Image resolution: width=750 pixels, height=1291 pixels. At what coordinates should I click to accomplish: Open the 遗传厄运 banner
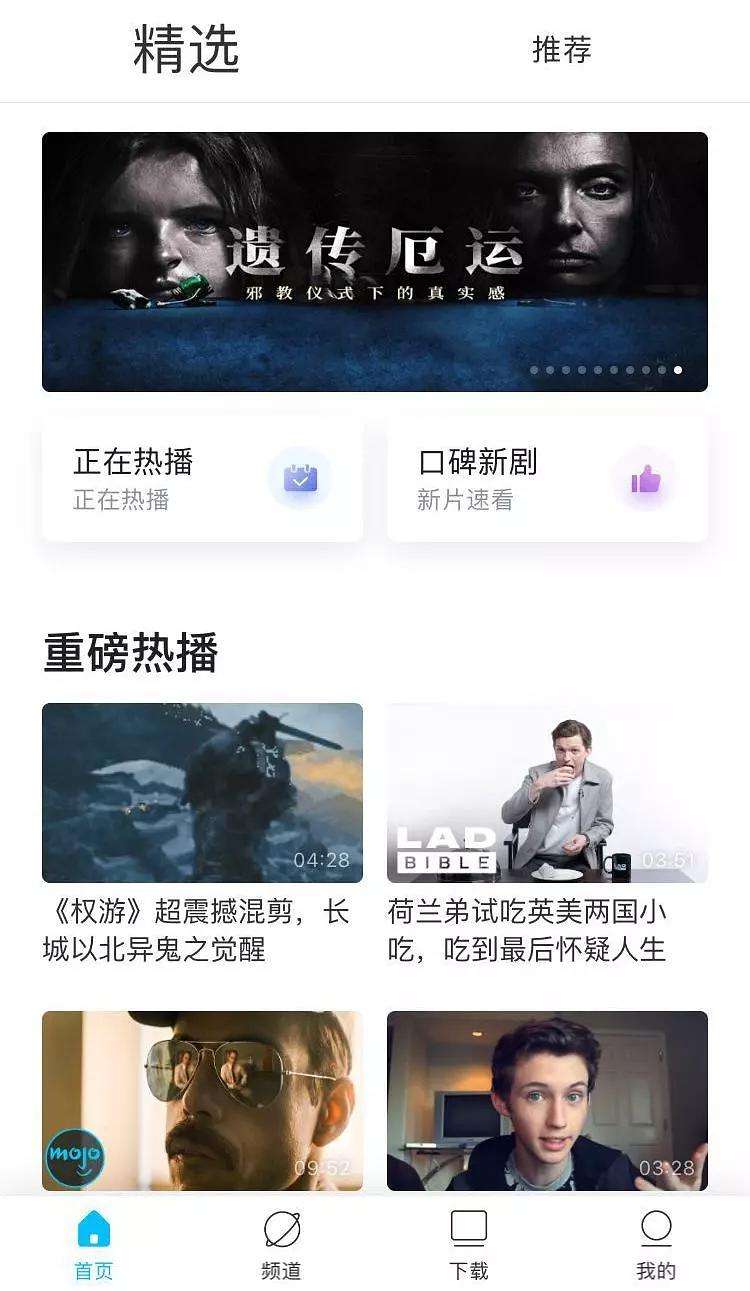point(375,262)
